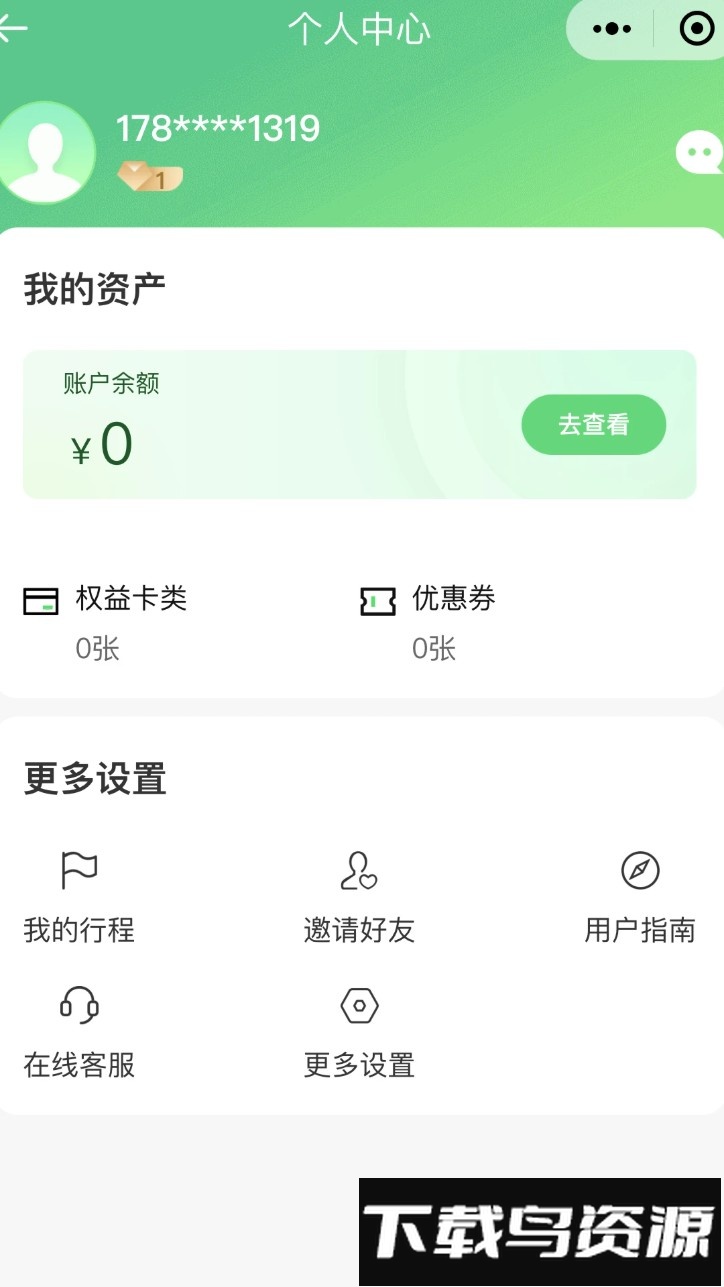Open 更多设置 using the hexagon icon
Screen dimensions: 724x1287
point(358,1005)
